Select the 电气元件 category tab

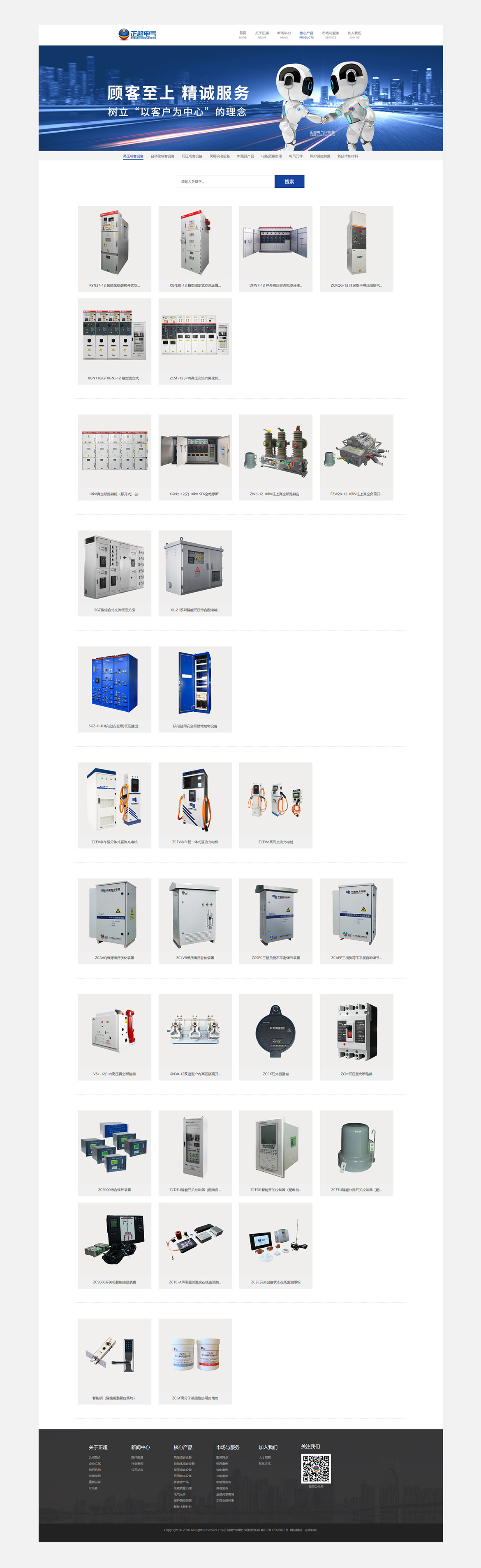tap(296, 156)
